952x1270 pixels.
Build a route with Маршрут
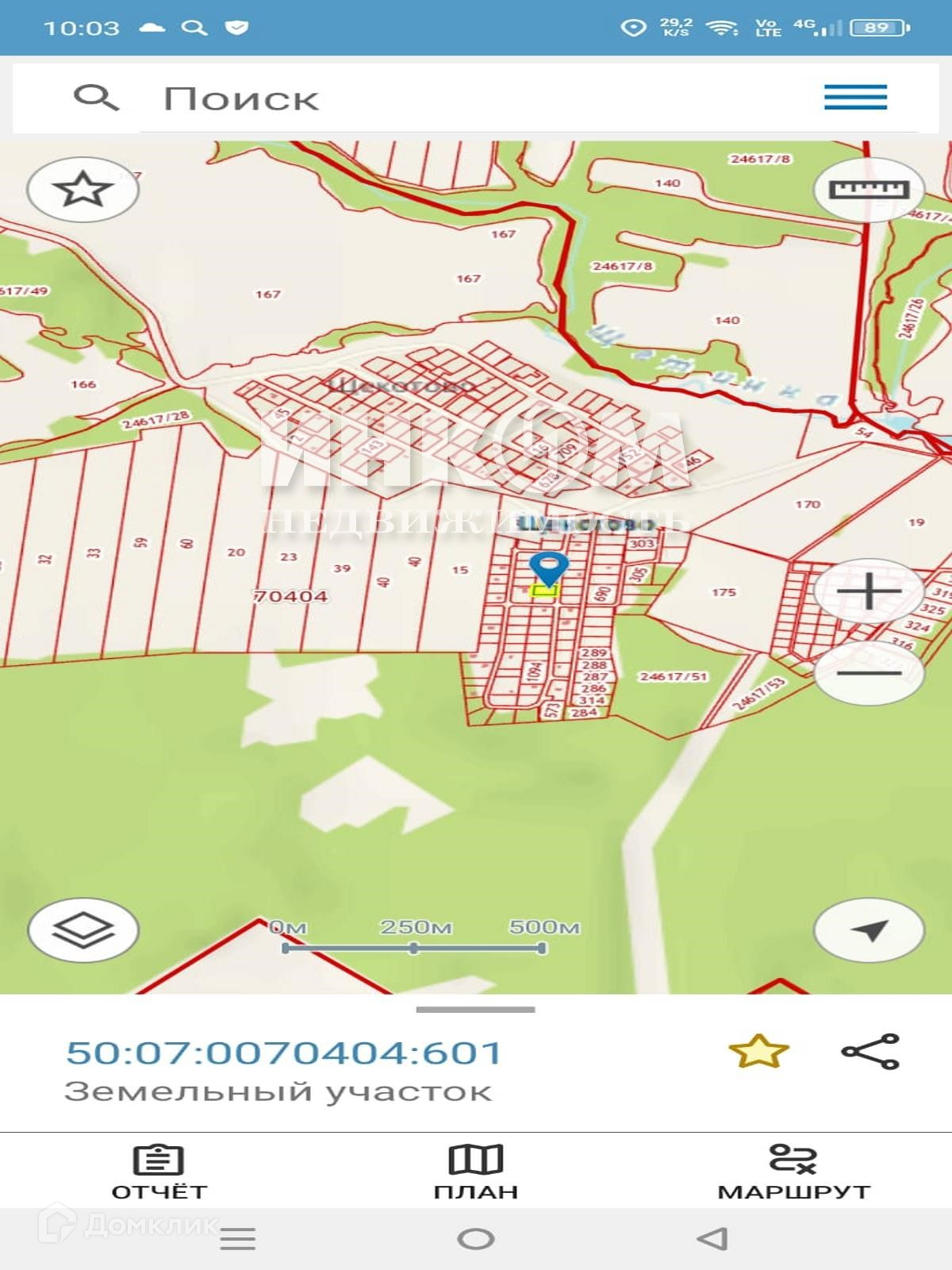pos(793,1172)
